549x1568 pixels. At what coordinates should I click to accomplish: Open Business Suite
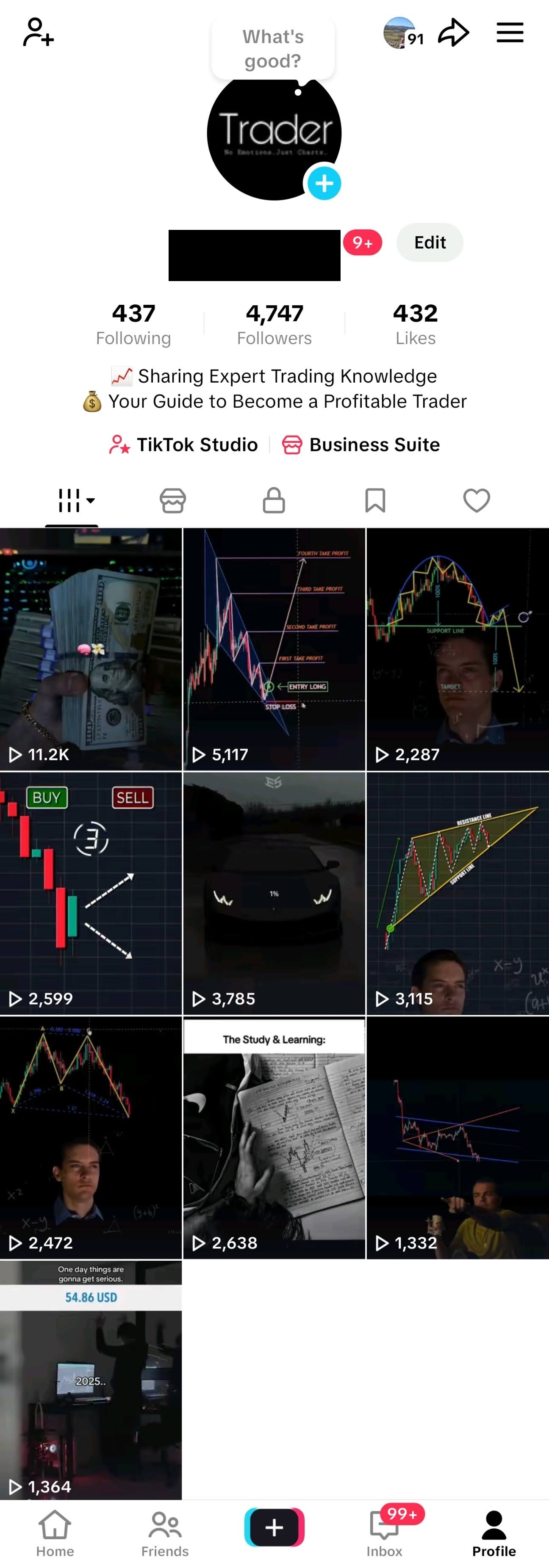pos(361,444)
